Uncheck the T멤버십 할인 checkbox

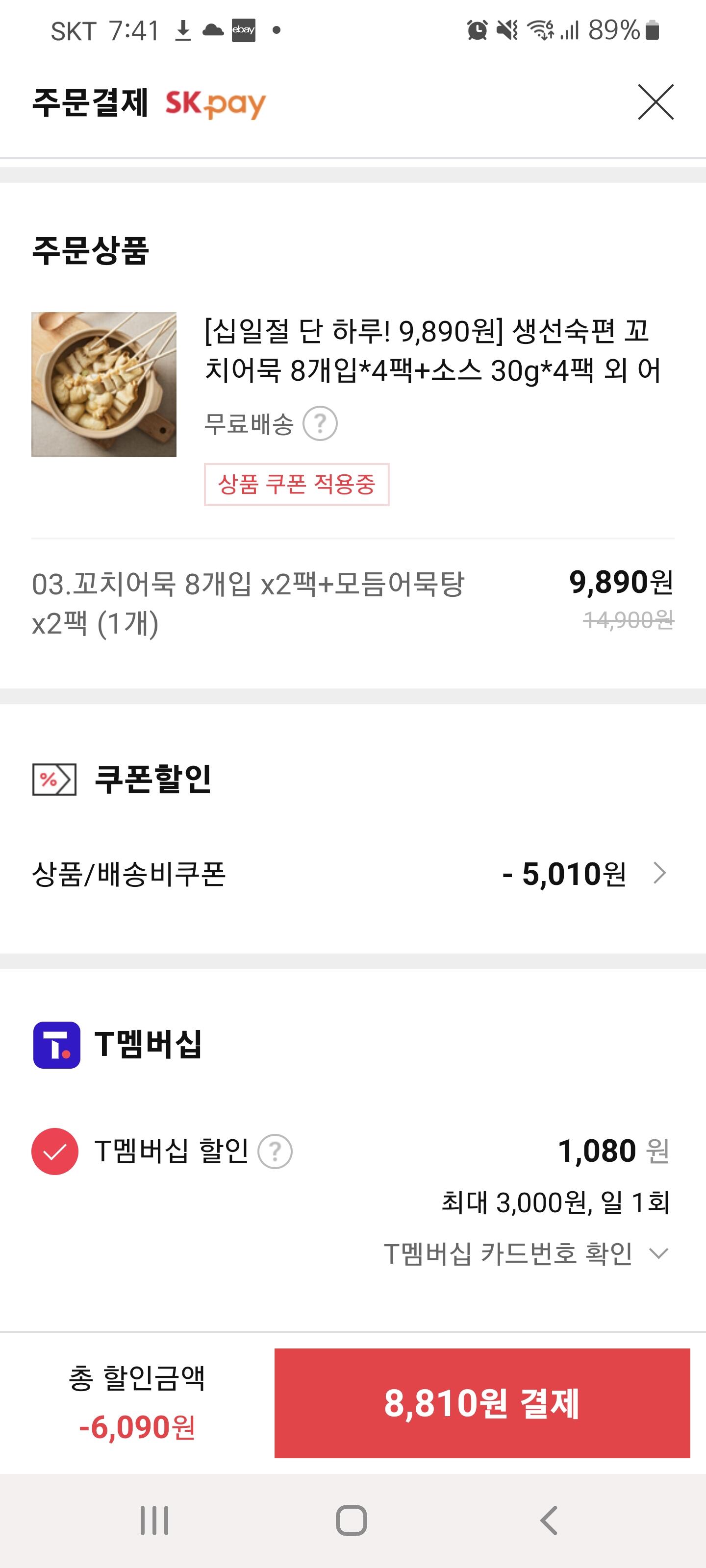pos(55,1151)
